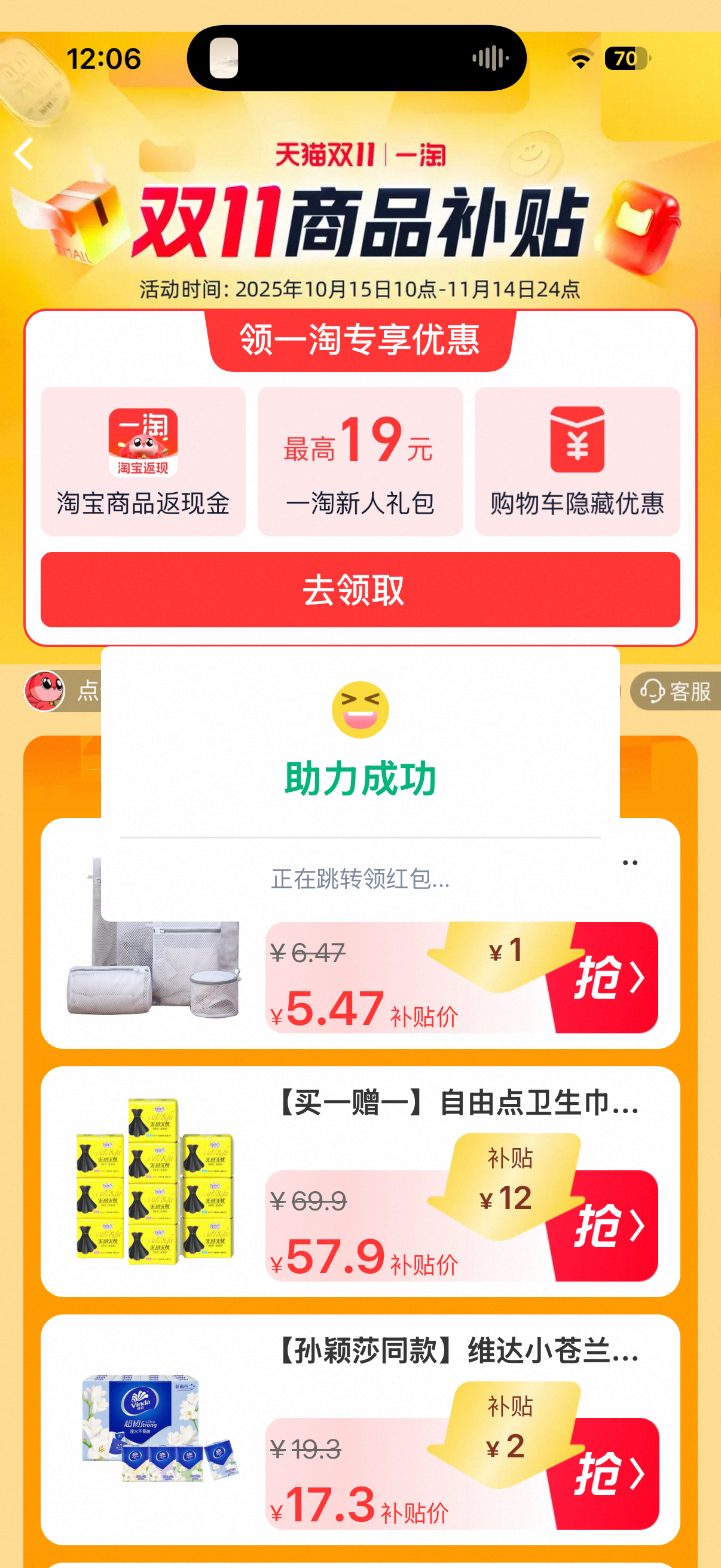Grab the ¥17.3 维达小苍兰 deal

coord(607,1474)
